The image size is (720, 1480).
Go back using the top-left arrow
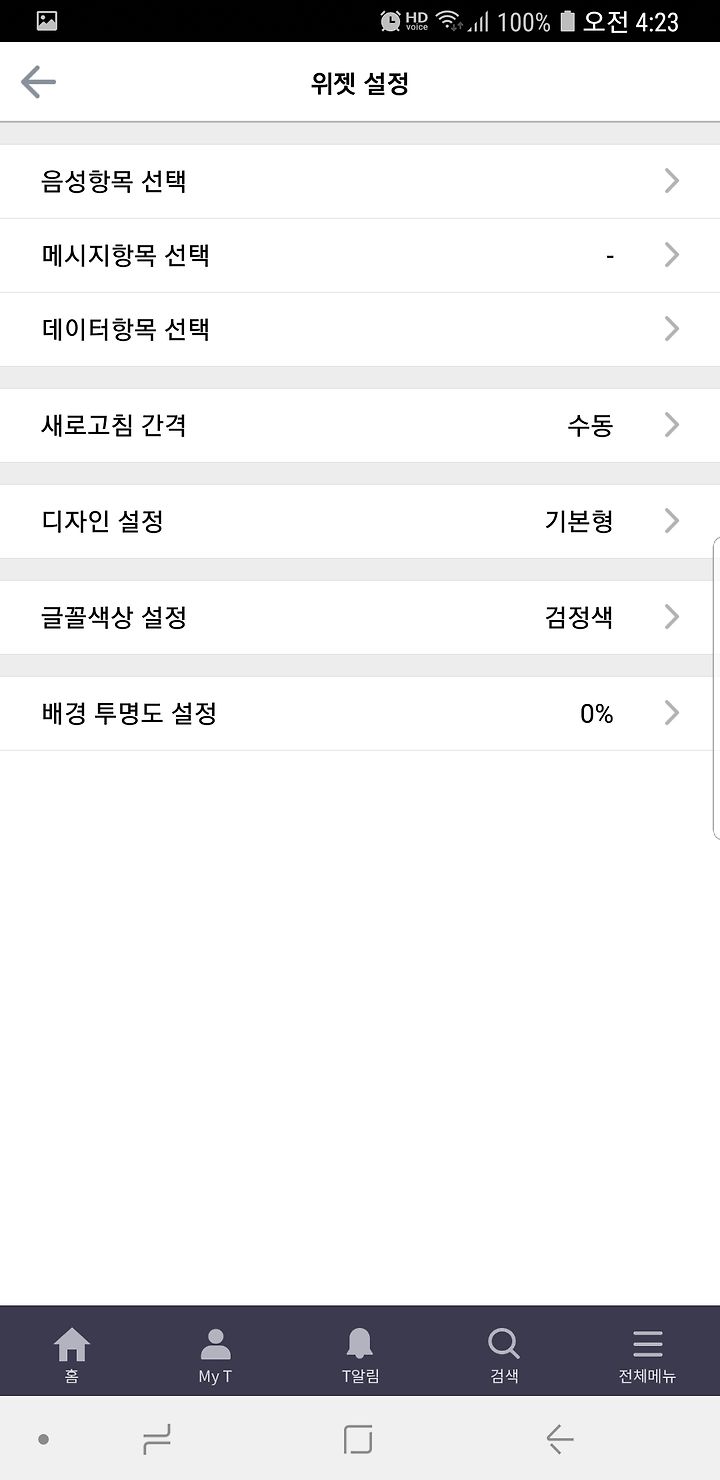[38, 82]
